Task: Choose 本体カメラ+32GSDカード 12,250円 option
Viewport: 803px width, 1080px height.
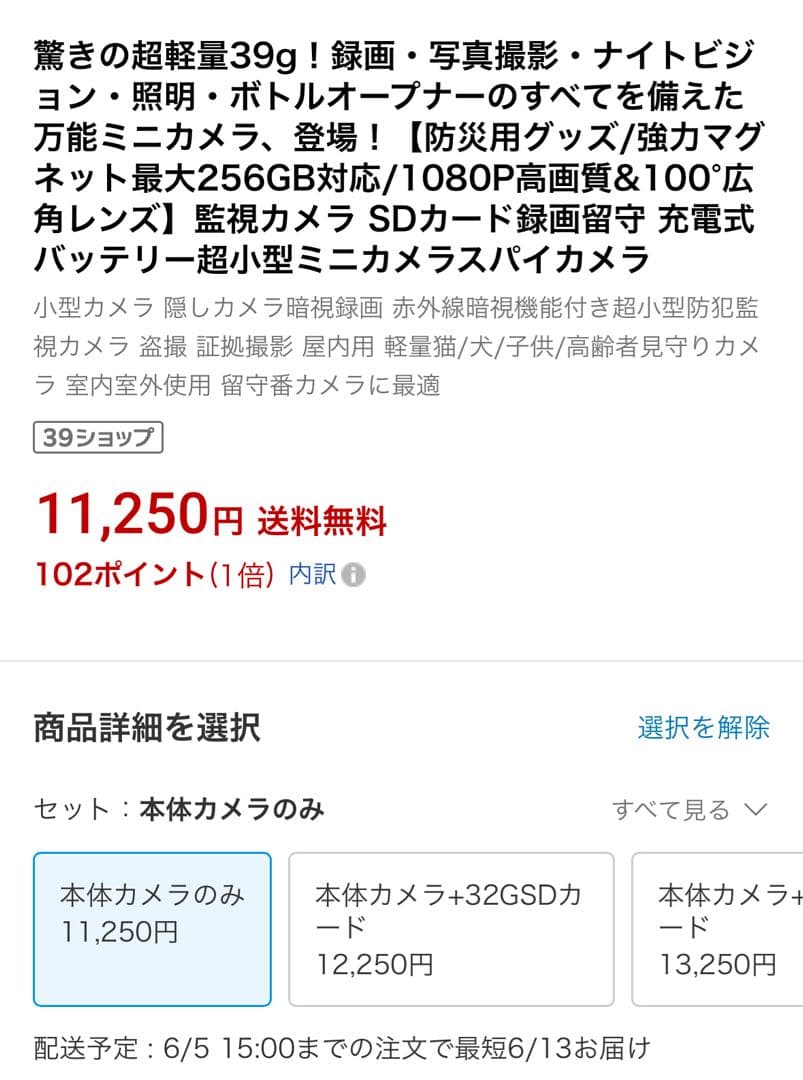Action: (x=451, y=929)
